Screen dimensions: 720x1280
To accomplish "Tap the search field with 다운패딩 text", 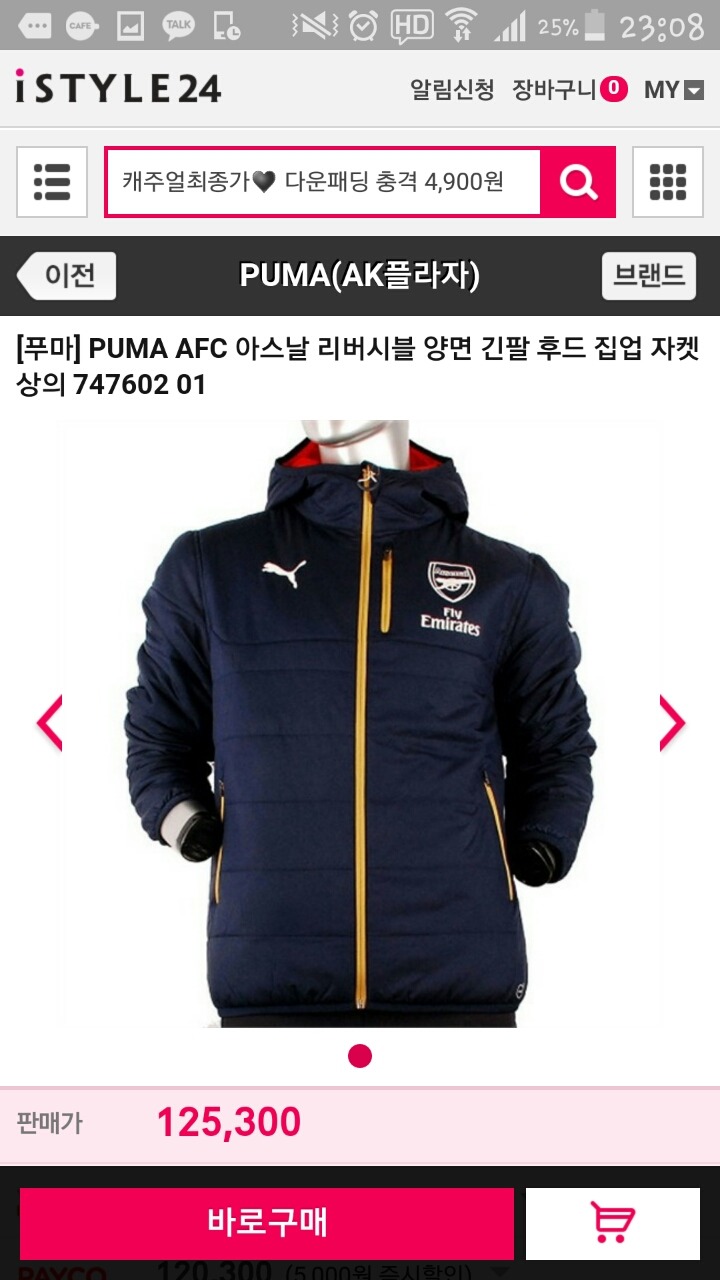I will 322,182.
